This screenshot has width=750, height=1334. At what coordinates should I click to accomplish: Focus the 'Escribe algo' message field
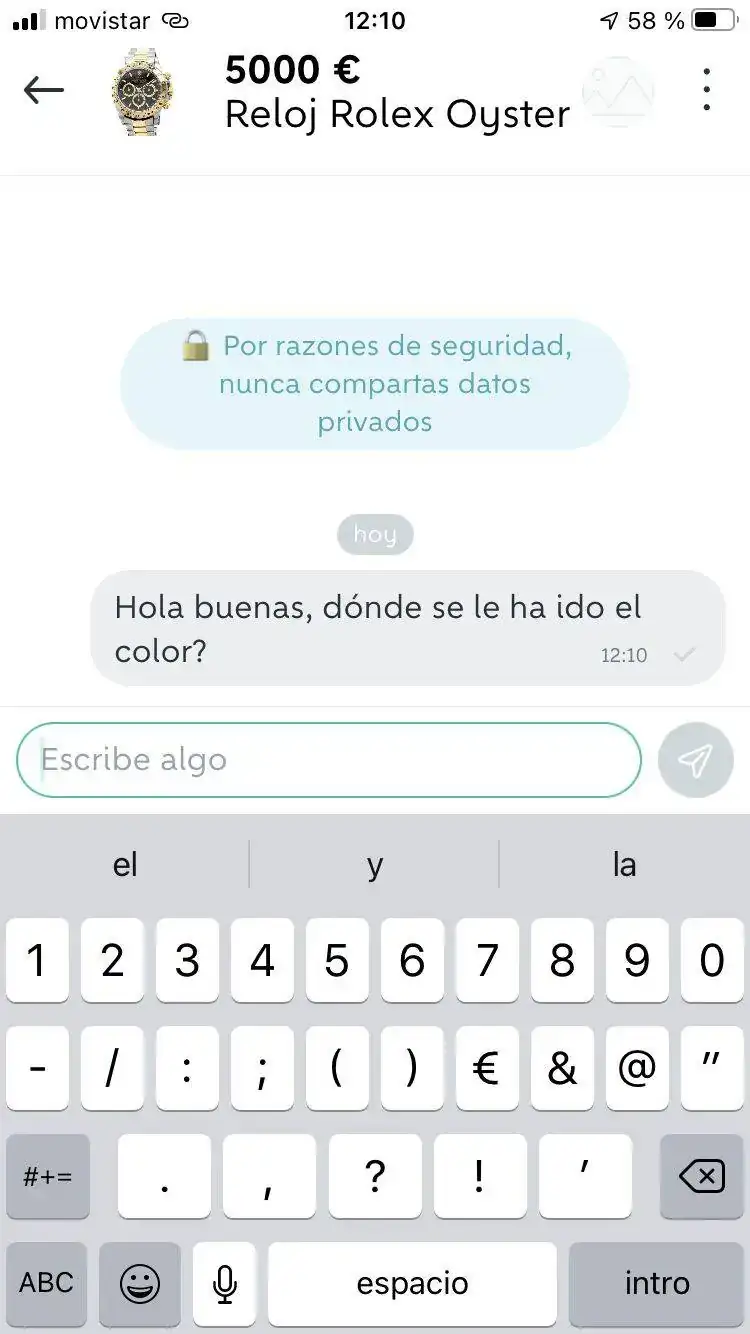click(328, 760)
